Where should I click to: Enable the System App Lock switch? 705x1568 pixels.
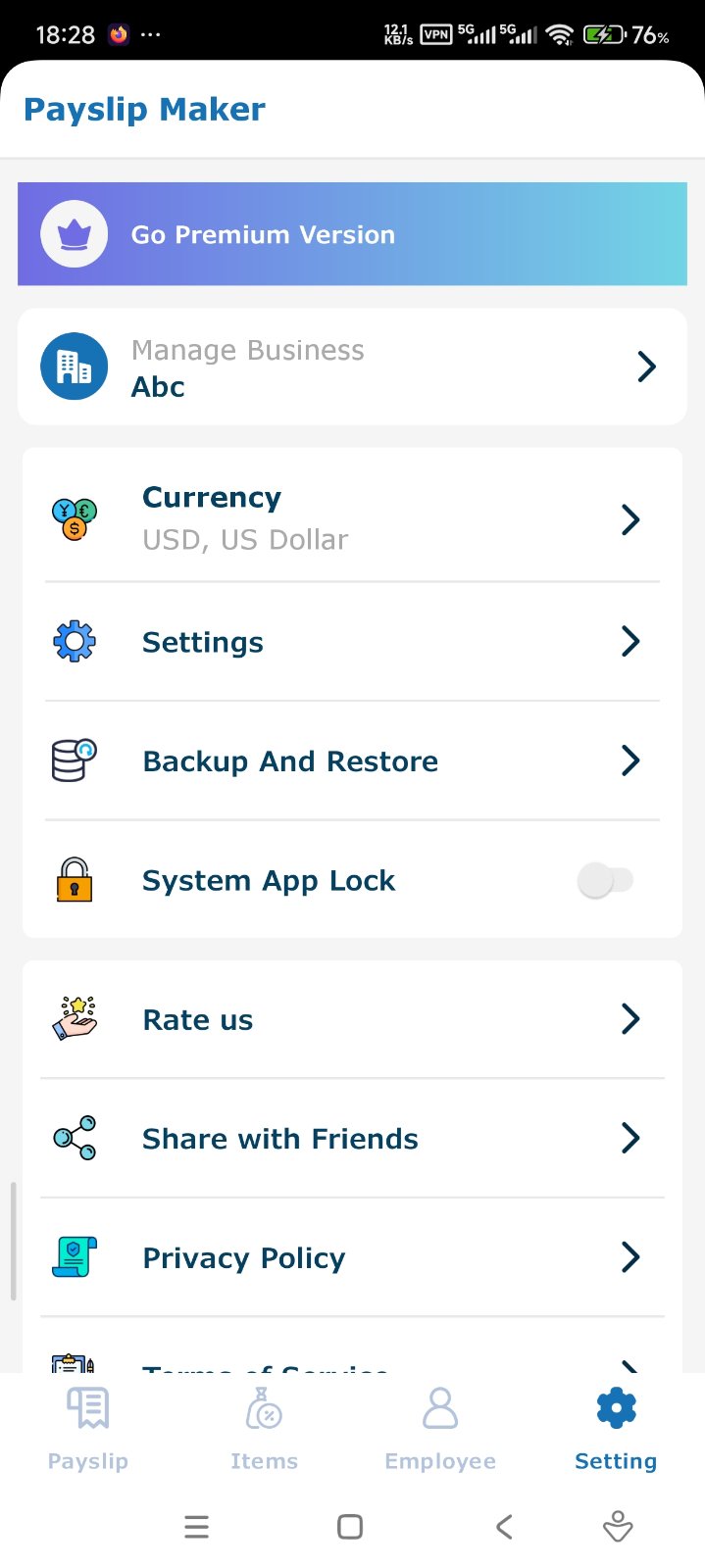605,881
